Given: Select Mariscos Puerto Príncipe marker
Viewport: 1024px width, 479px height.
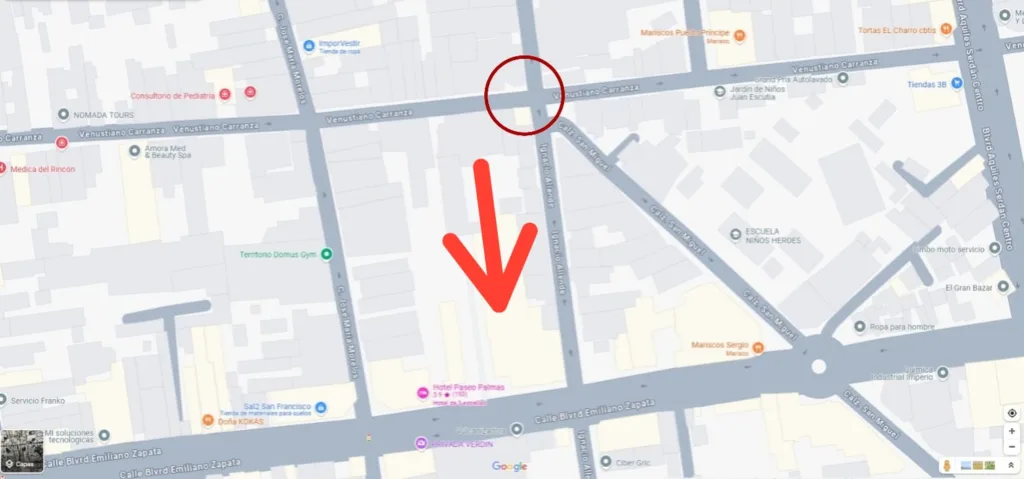Looking at the screenshot, I should (x=738, y=34).
